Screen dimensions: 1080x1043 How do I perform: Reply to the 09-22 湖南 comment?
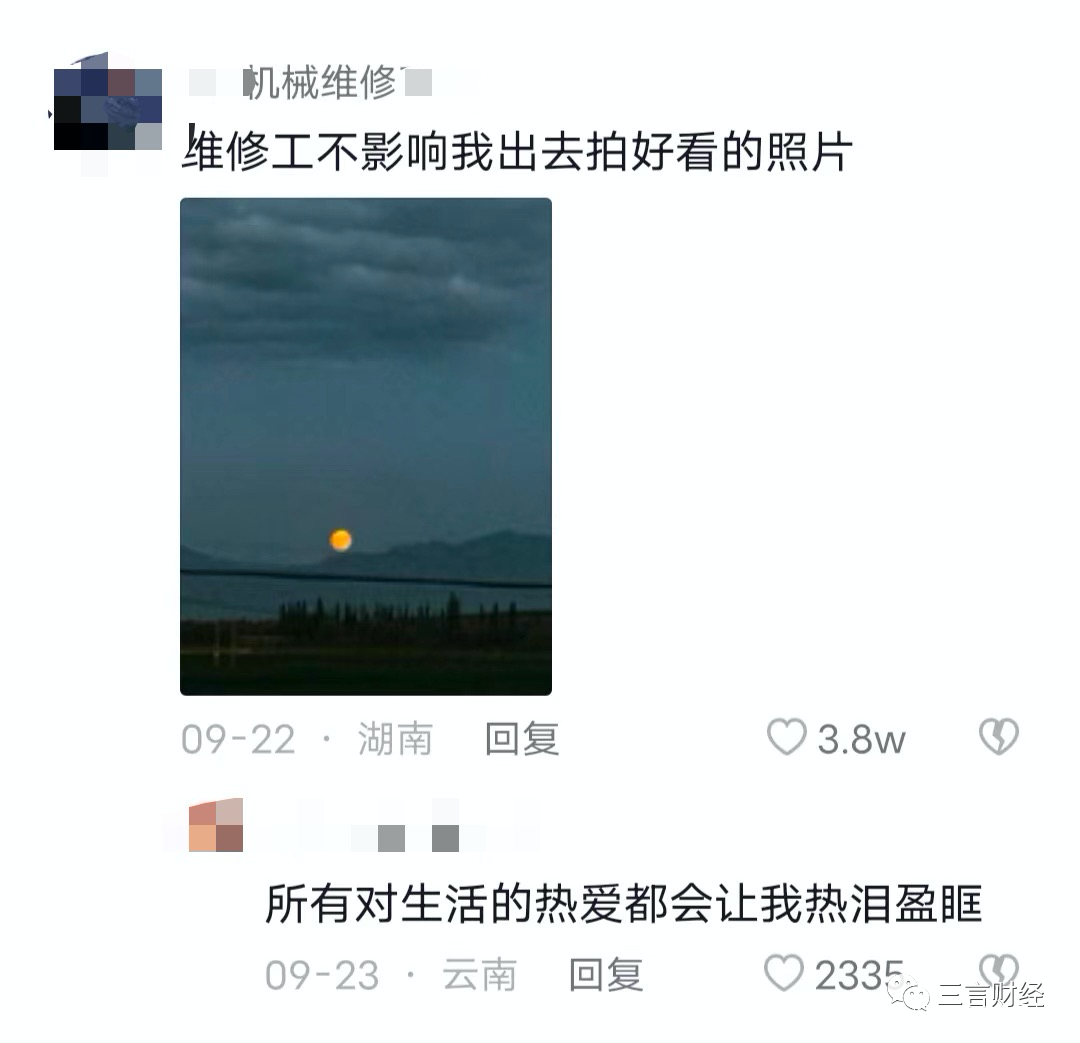point(521,739)
